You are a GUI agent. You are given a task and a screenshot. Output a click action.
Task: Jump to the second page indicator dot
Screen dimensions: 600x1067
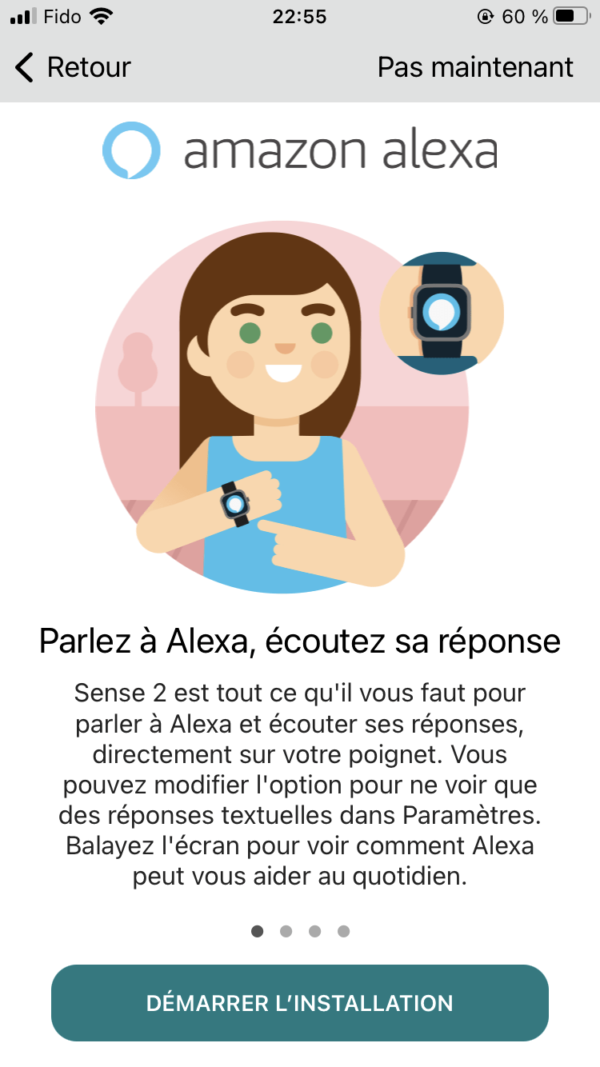[286, 931]
